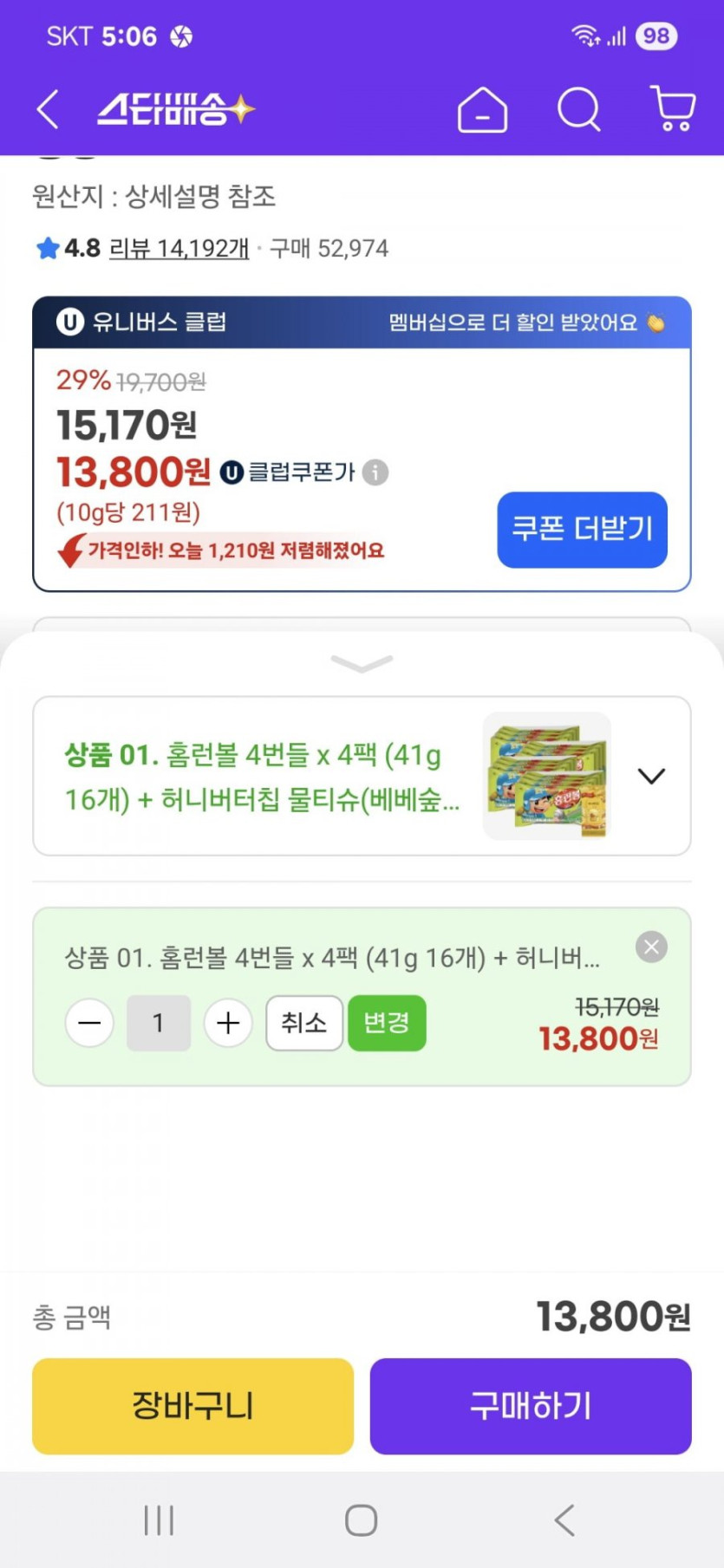Open recent apps from navigation bar
This screenshot has width=724, height=1568.
pos(159,1519)
